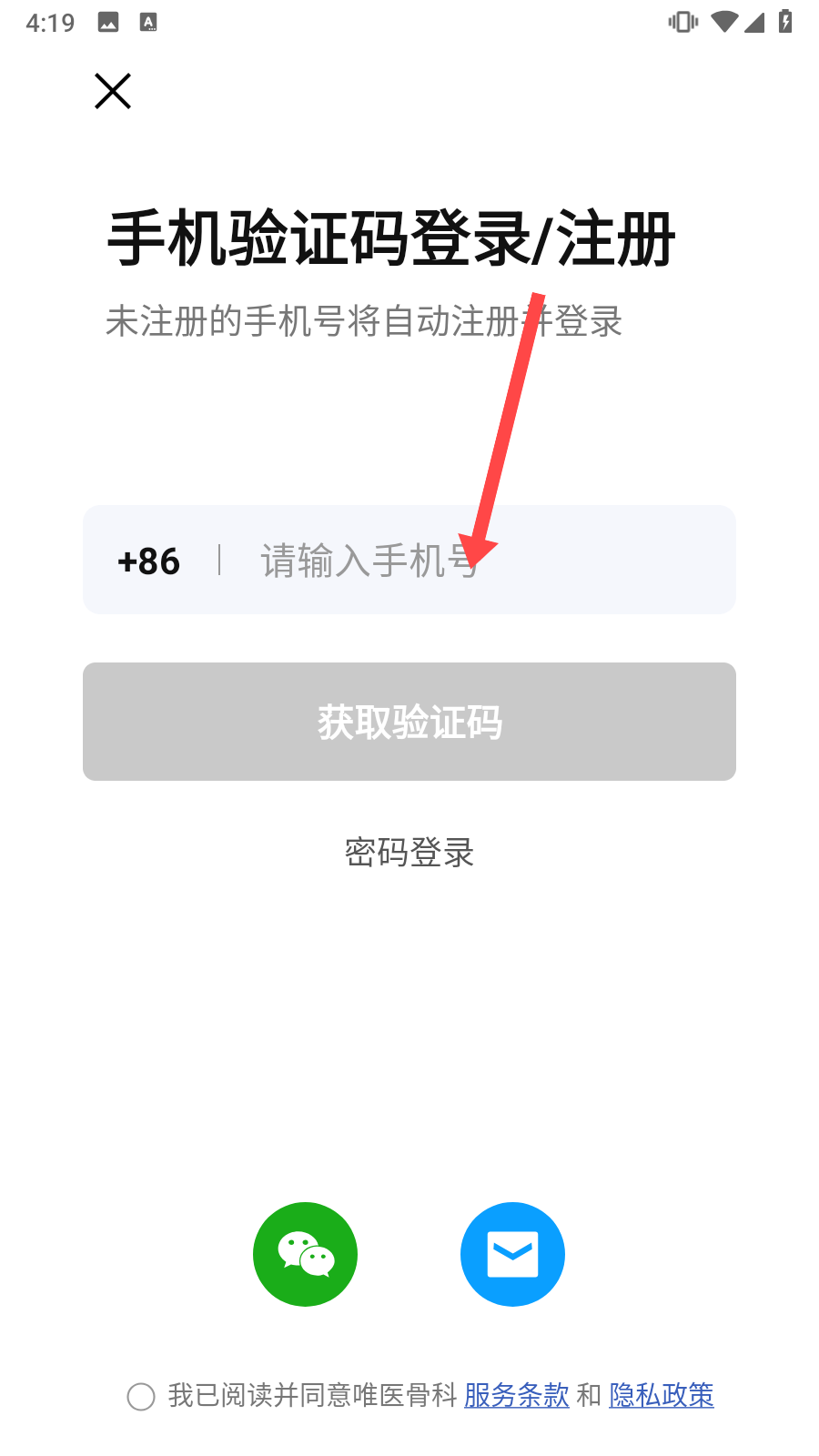The height and width of the screenshot is (1456, 819).
Task: Check the agreement circle for terms
Action: [x=141, y=1396]
